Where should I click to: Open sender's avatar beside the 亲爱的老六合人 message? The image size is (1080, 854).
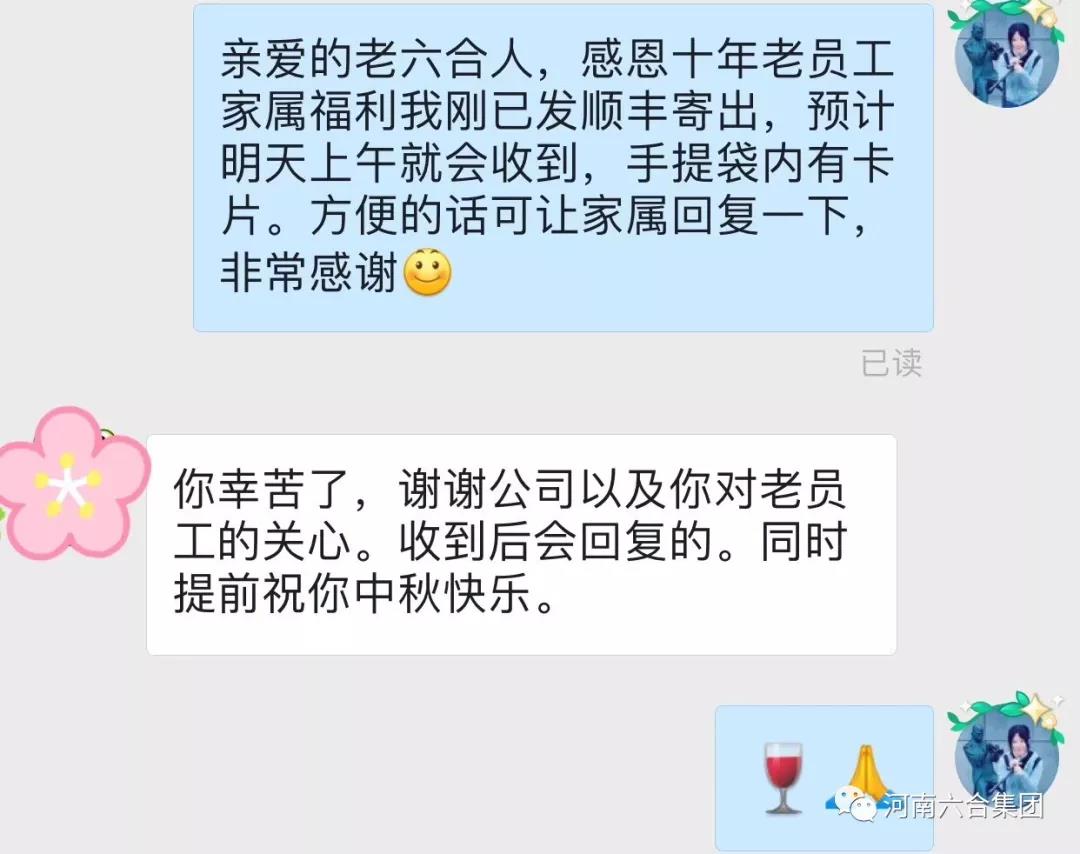coord(1007,57)
